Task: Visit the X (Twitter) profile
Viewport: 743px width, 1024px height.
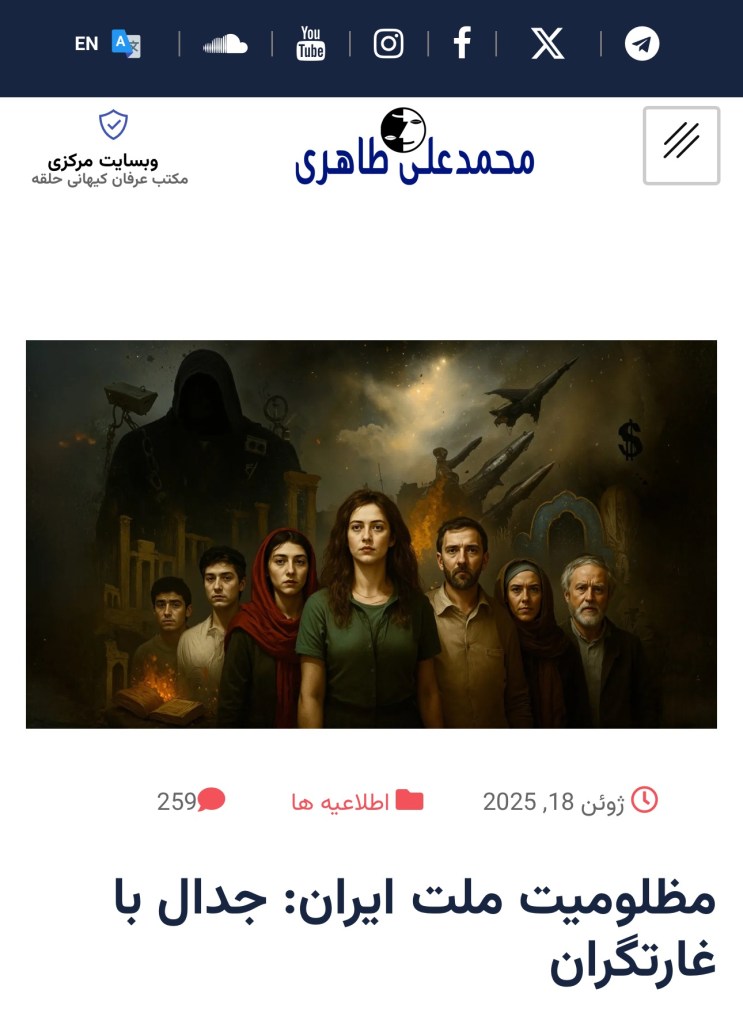Action: tap(547, 44)
